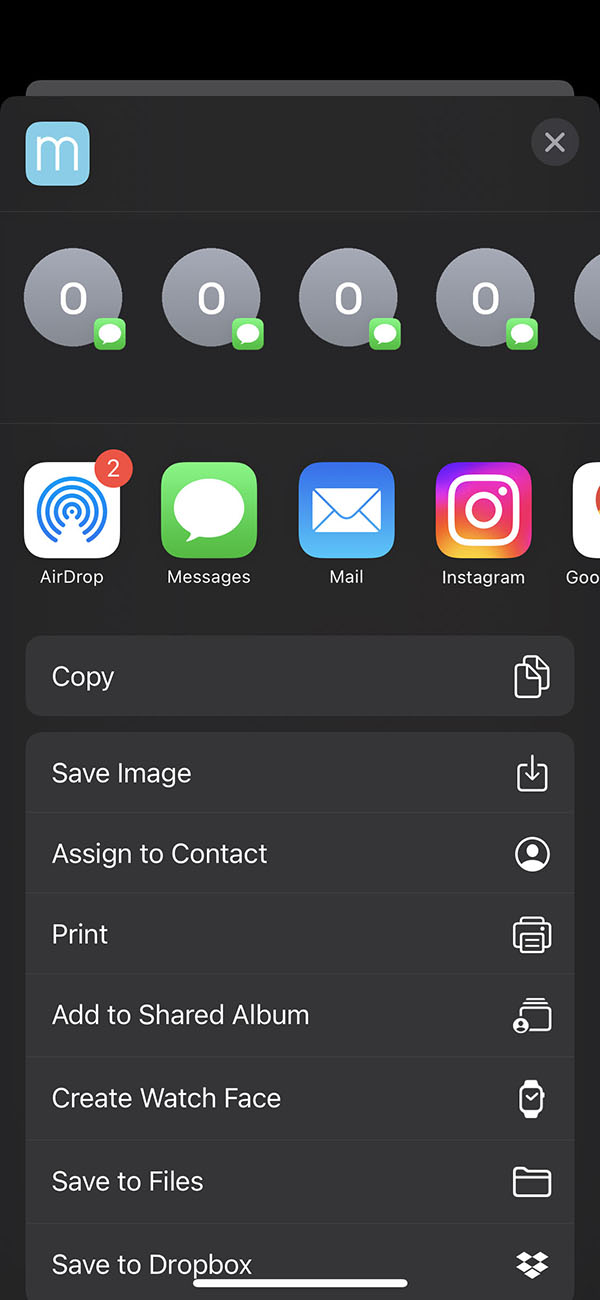This screenshot has height=1300, width=600.
Task: Share through Messages app
Action: pyautogui.click(x=209, y=510)
